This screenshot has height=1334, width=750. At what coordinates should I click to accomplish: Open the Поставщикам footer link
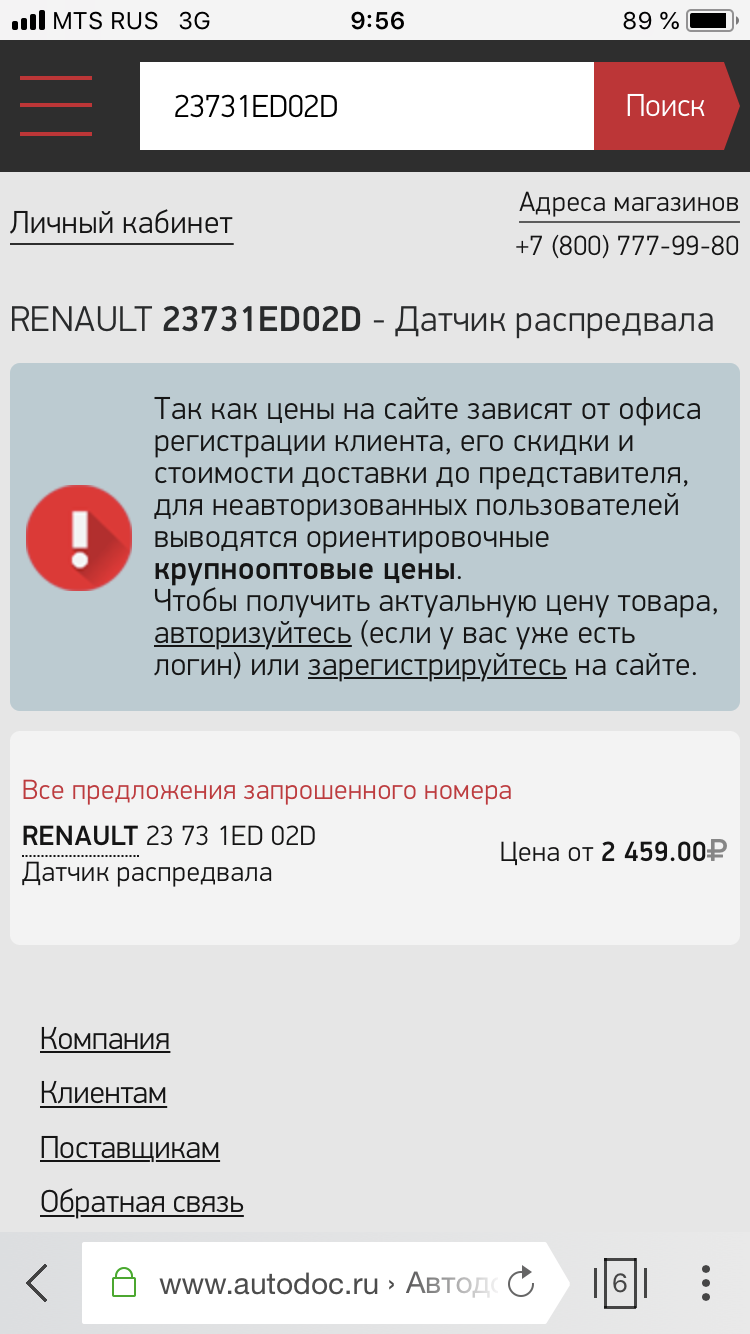coord(130,1149)
